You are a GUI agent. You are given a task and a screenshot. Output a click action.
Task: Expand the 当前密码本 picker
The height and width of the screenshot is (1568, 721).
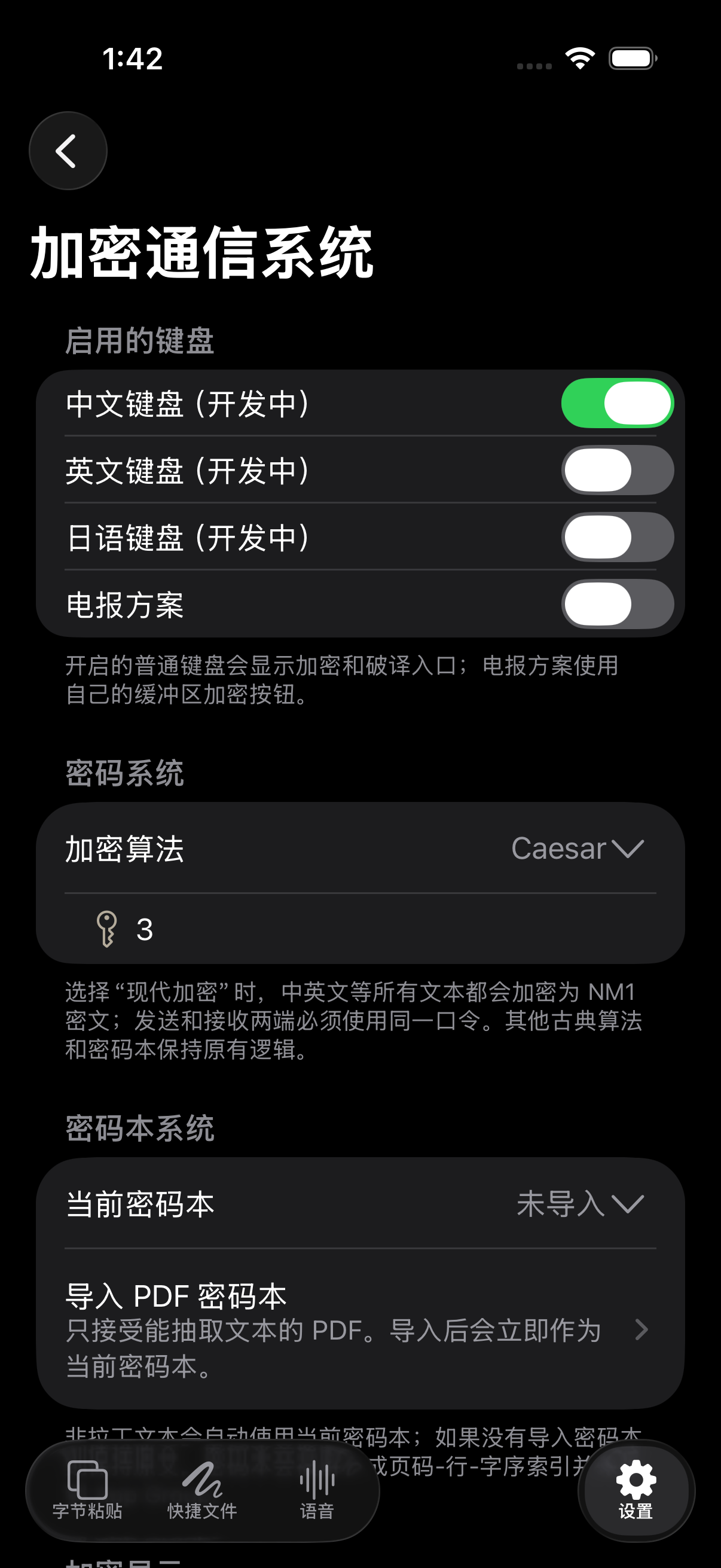point(579,1203)
